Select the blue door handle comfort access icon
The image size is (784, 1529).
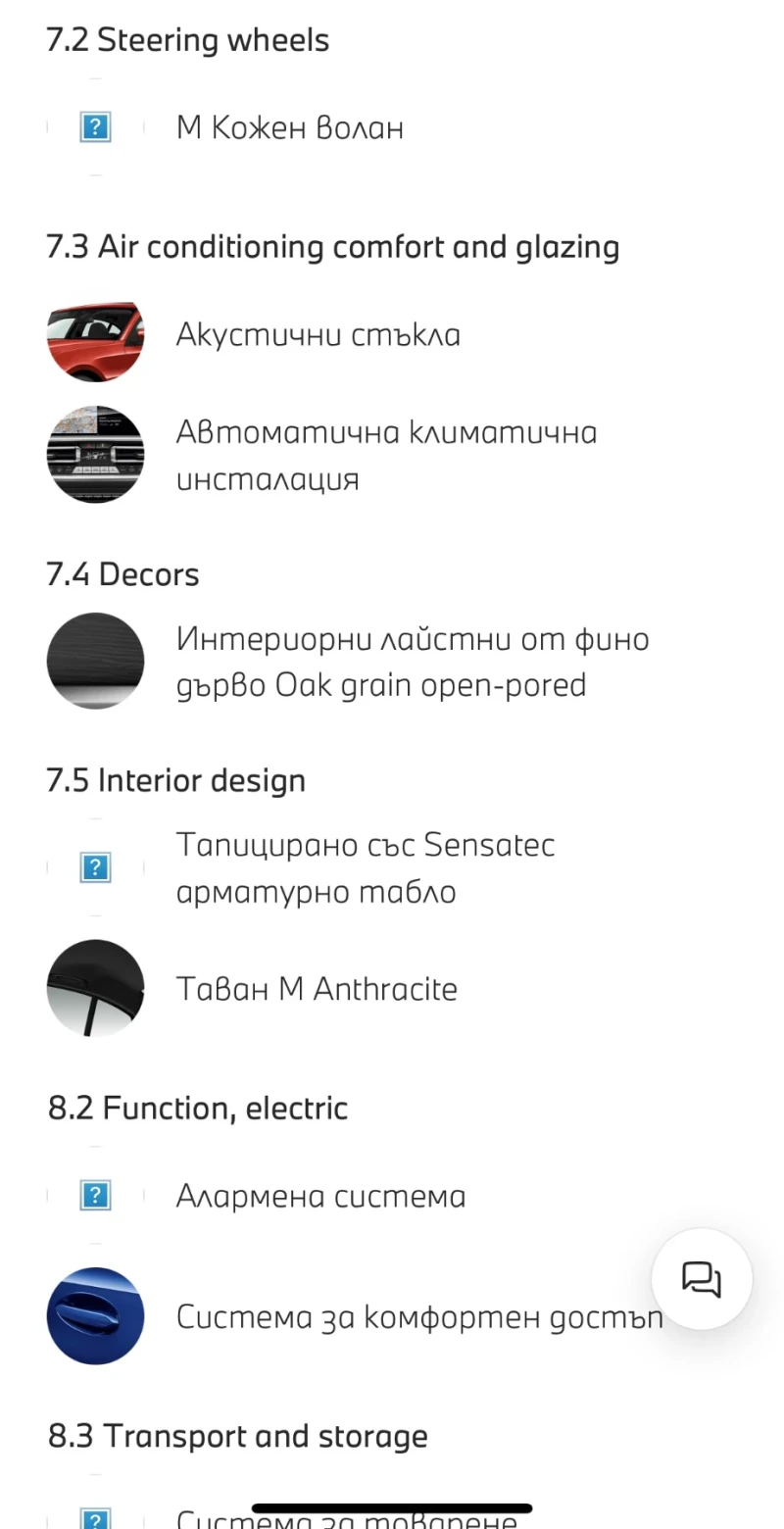(x=95, y=1316)
